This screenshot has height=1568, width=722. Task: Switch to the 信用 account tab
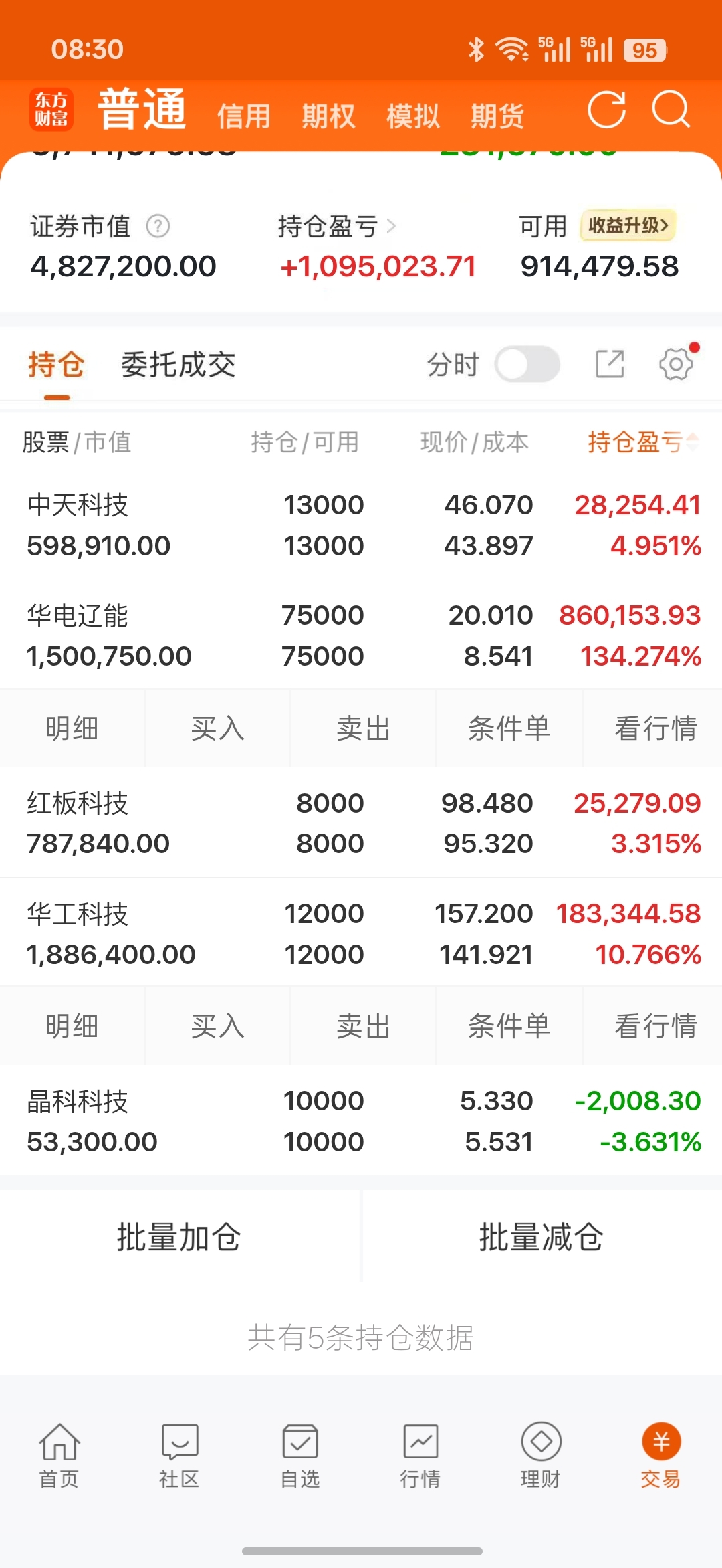click(244, 116)
